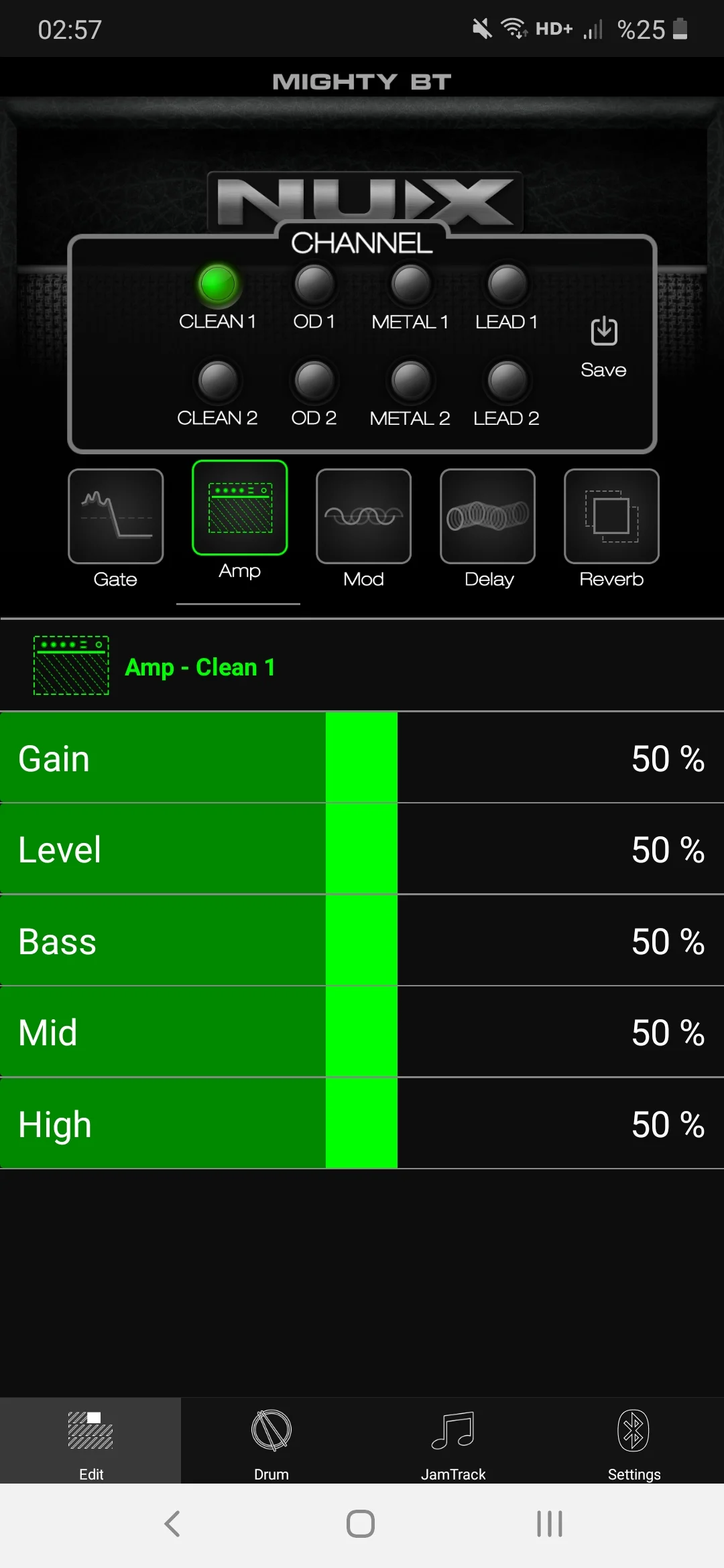724x1568 pixels.
Task: Open the Gate effect settings
Action: click(x=116, y=517)
